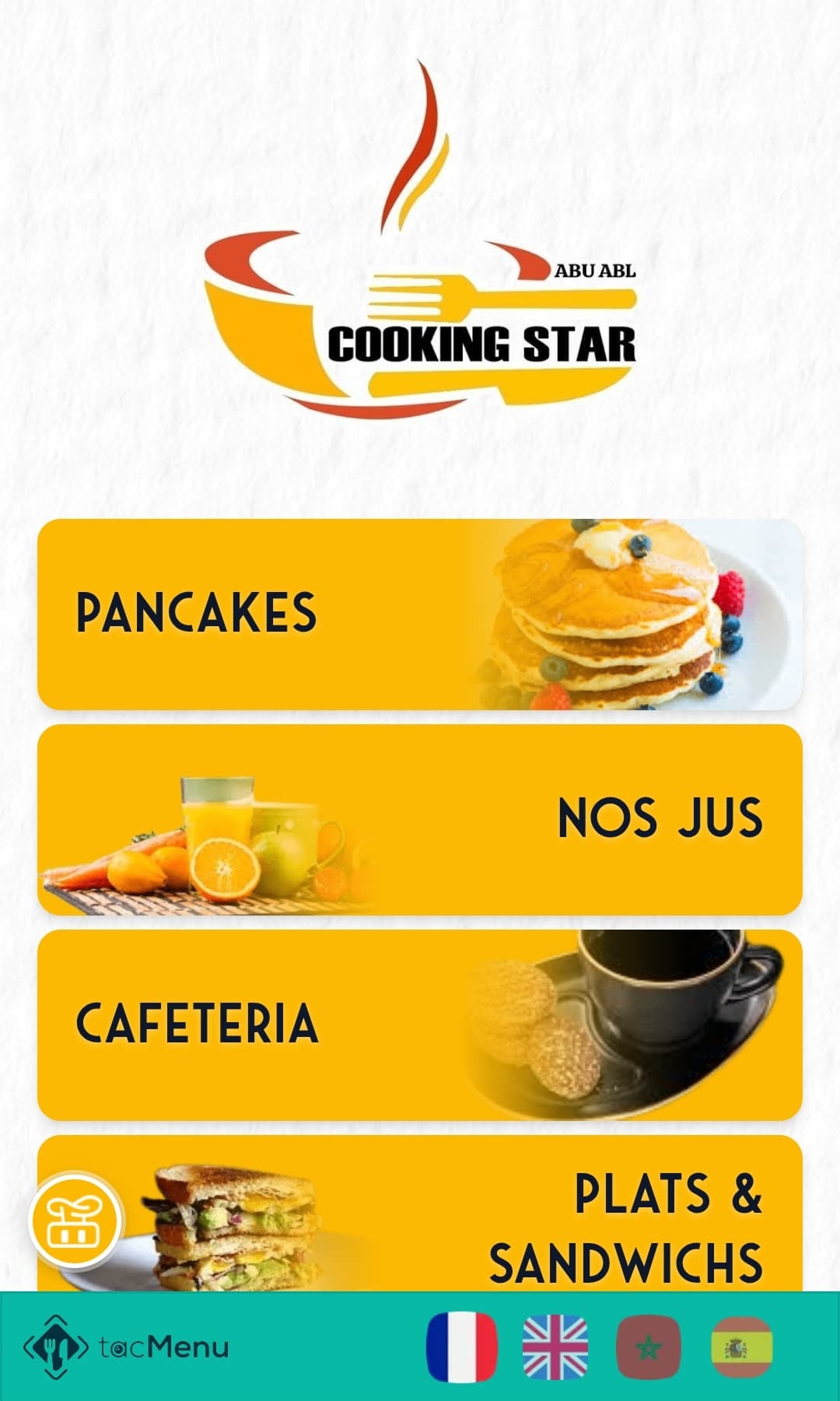
Task: Open the Nos Jus category
Action: [x=420, y=819]
